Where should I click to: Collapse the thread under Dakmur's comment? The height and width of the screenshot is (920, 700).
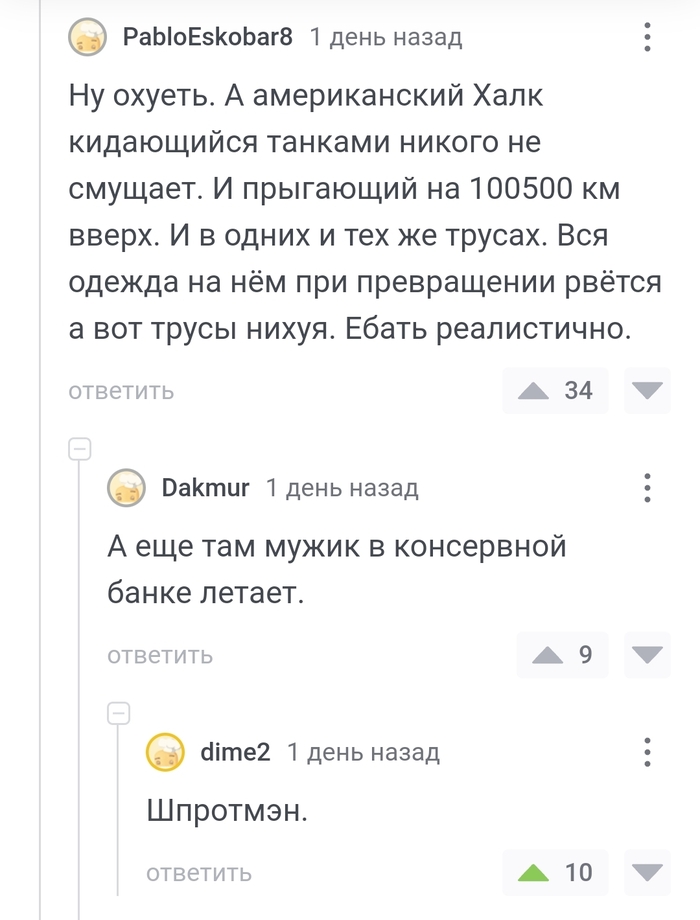pyautogui.click(x=119, y=713)
